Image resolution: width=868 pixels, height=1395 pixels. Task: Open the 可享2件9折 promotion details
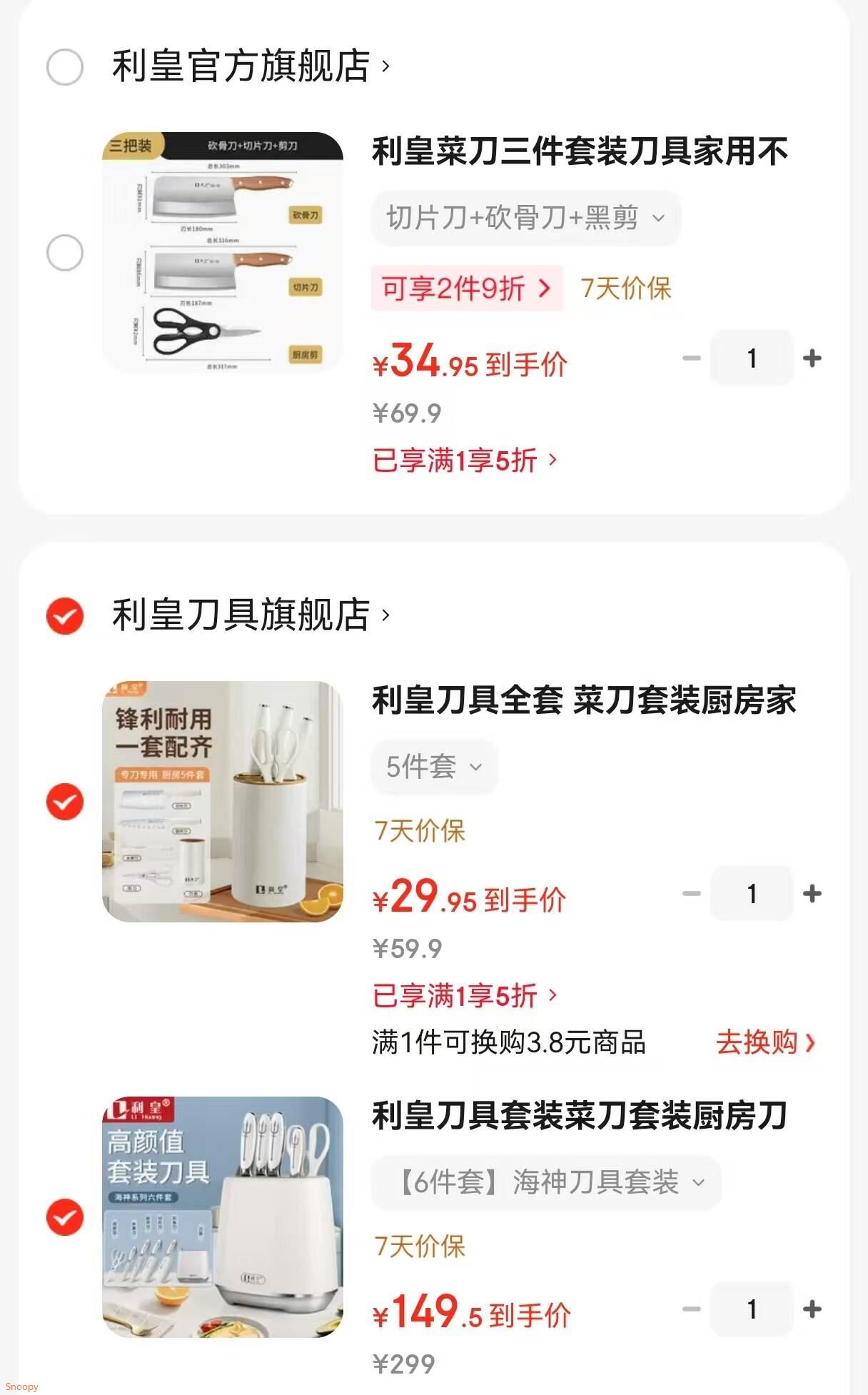[467, 288]
